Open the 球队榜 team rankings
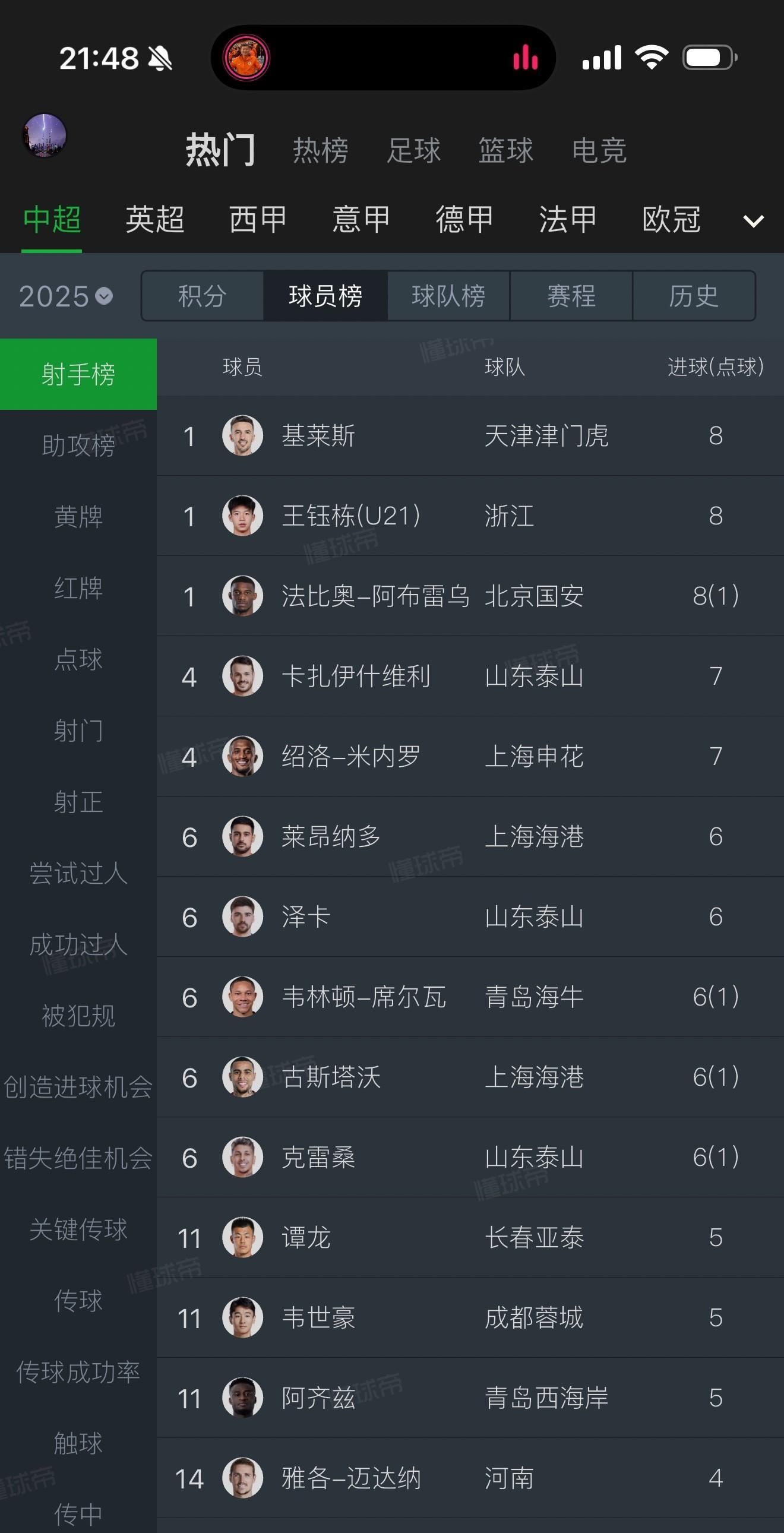 click(448, 296)
